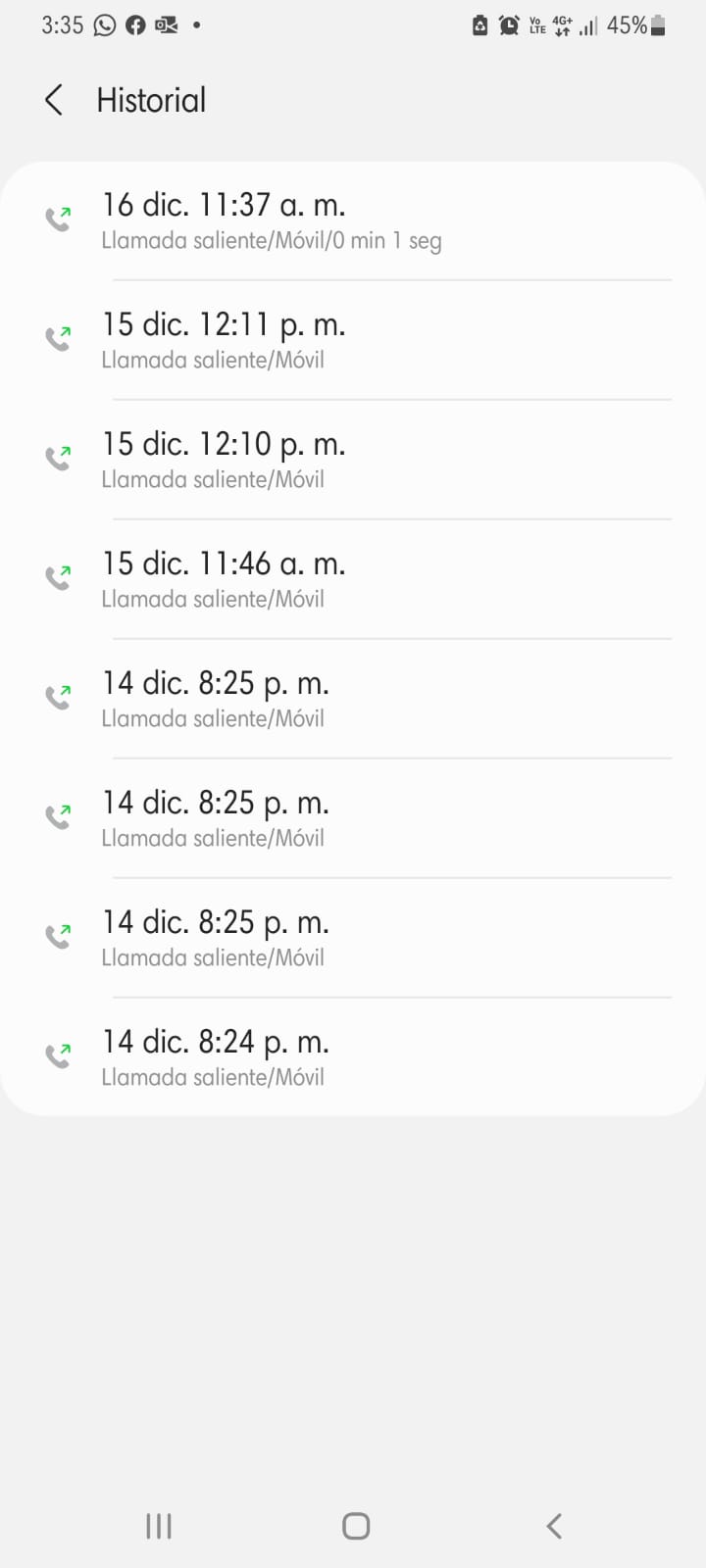Go back from the Historial screen
This screenshot has width=706, height=1568.
click(54, 100)
